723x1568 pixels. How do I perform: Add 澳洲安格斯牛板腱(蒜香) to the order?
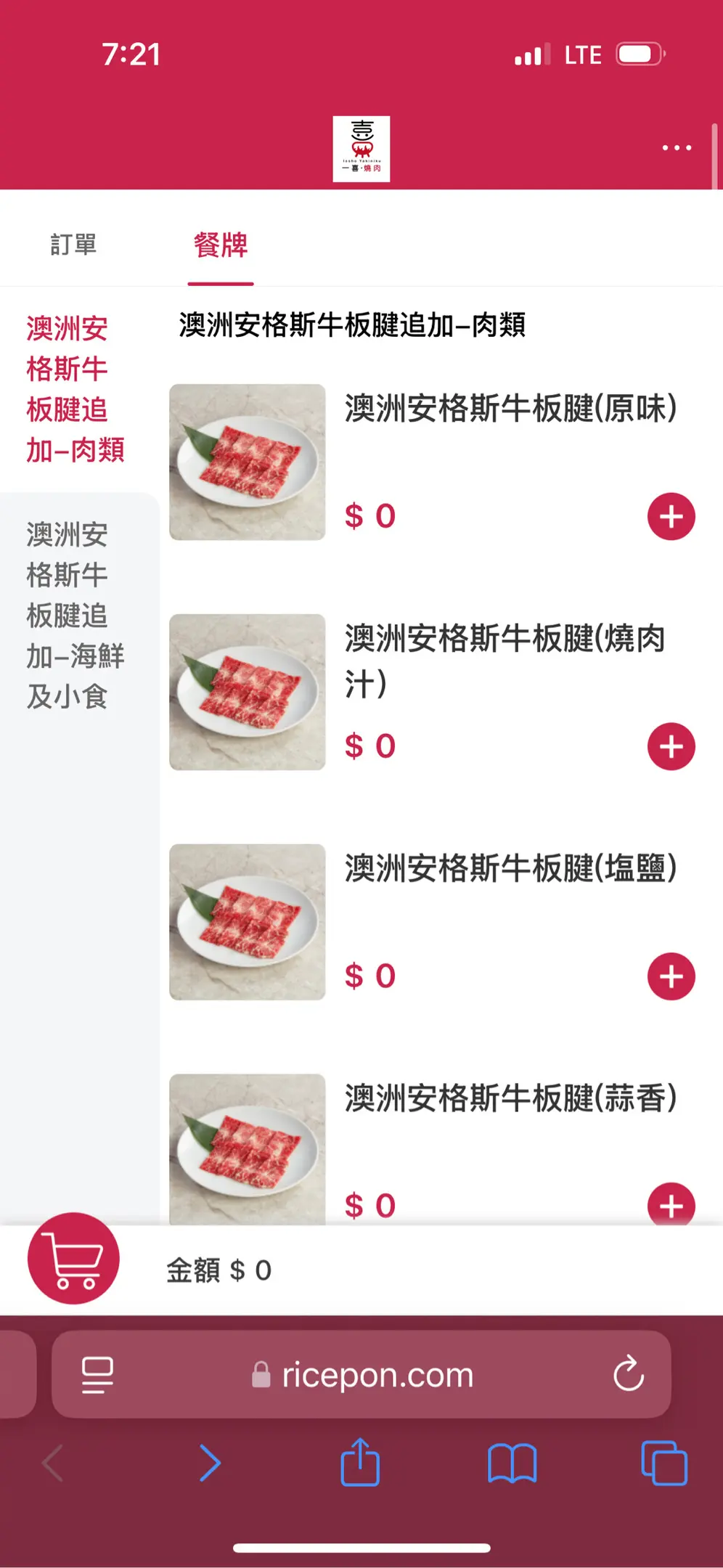(x=671, y=1205)
